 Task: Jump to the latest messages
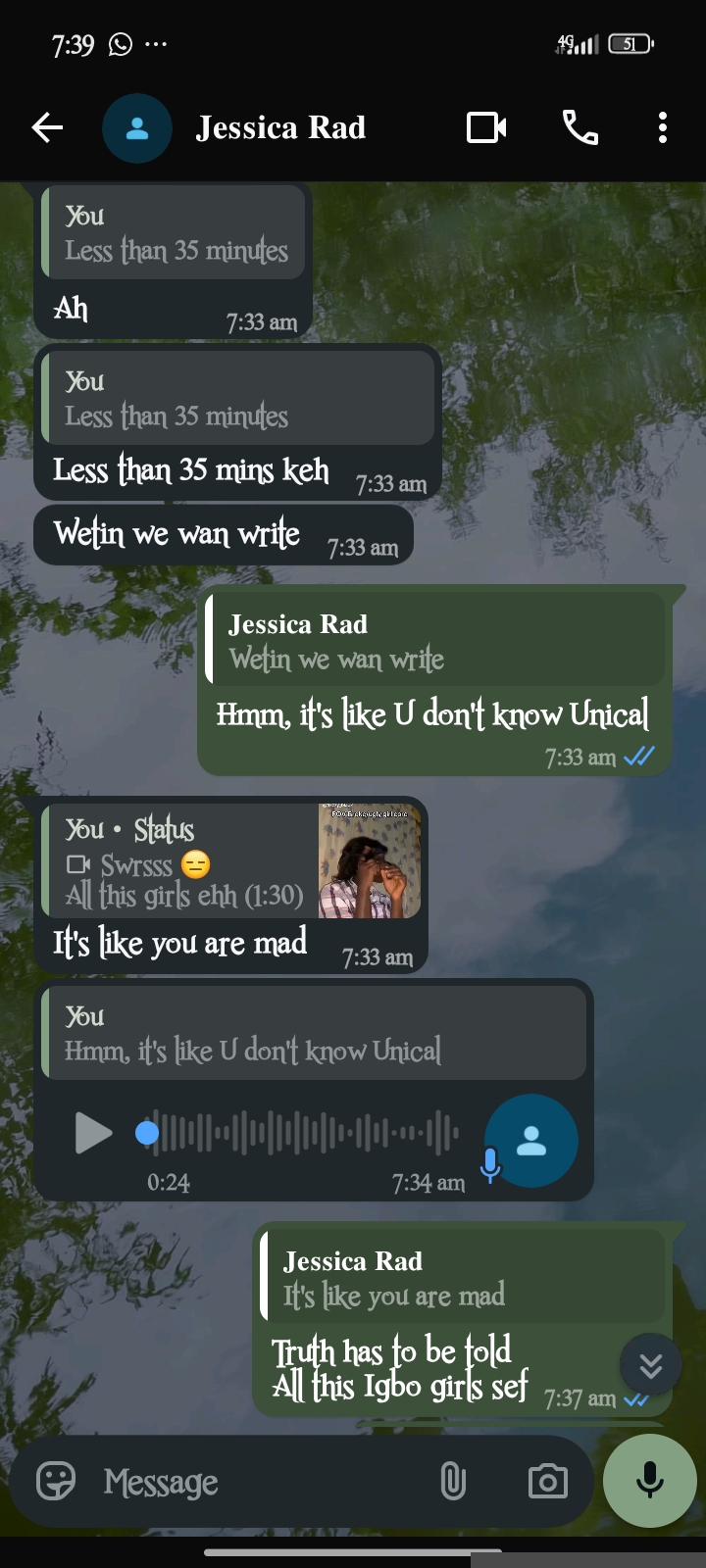coord(650,1365)
